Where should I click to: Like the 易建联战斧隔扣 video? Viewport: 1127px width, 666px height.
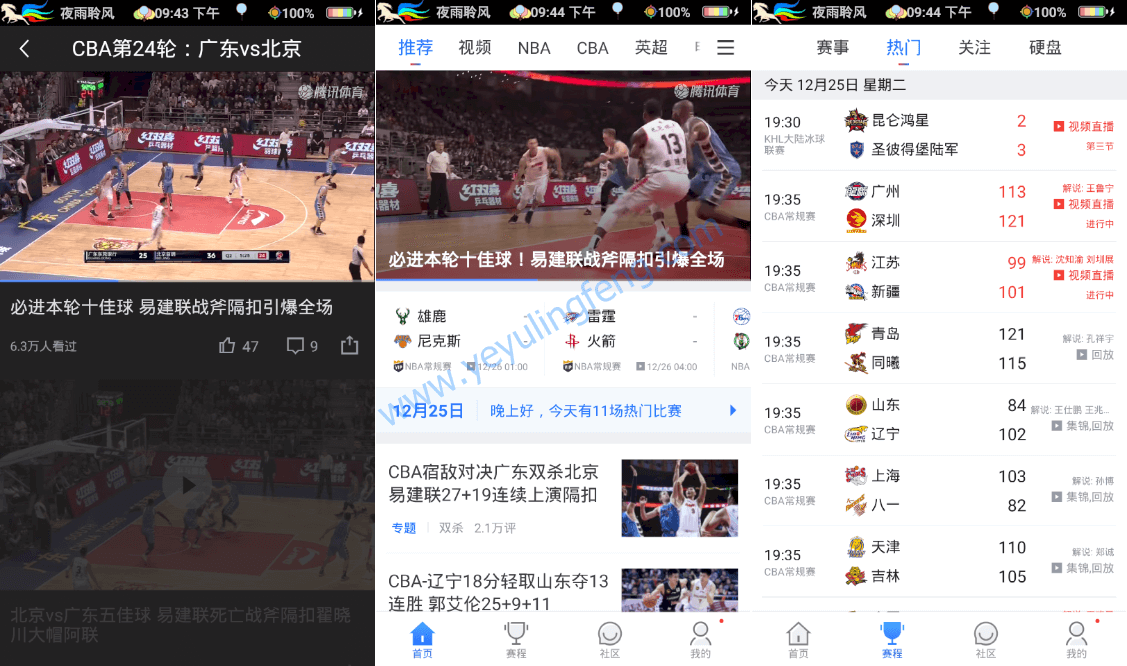point(238,346)
